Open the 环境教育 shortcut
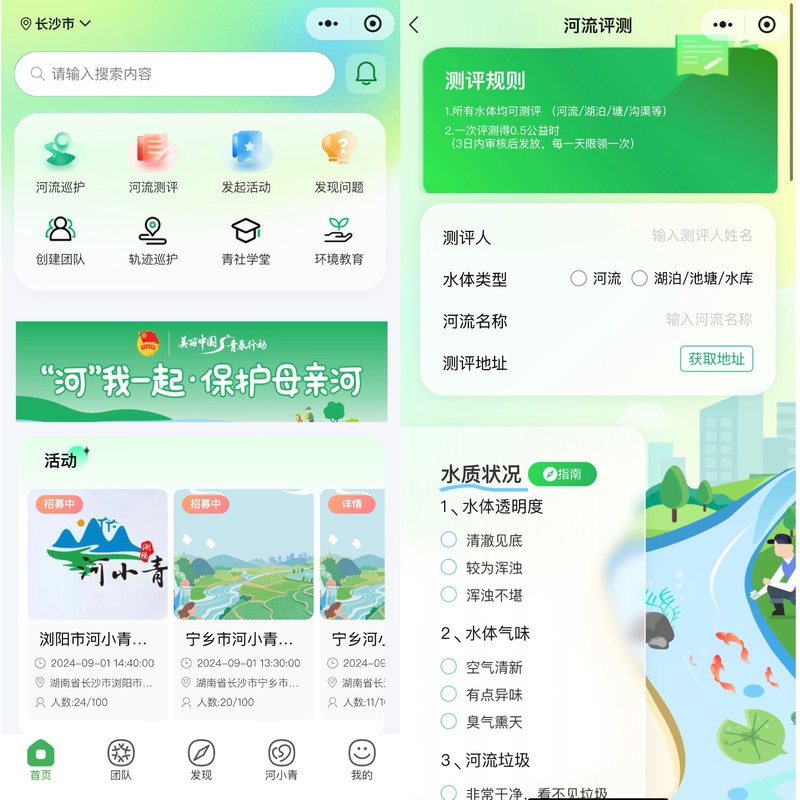Image resolution: width=800 pixels, height=800 pixels. click(339, 241)
